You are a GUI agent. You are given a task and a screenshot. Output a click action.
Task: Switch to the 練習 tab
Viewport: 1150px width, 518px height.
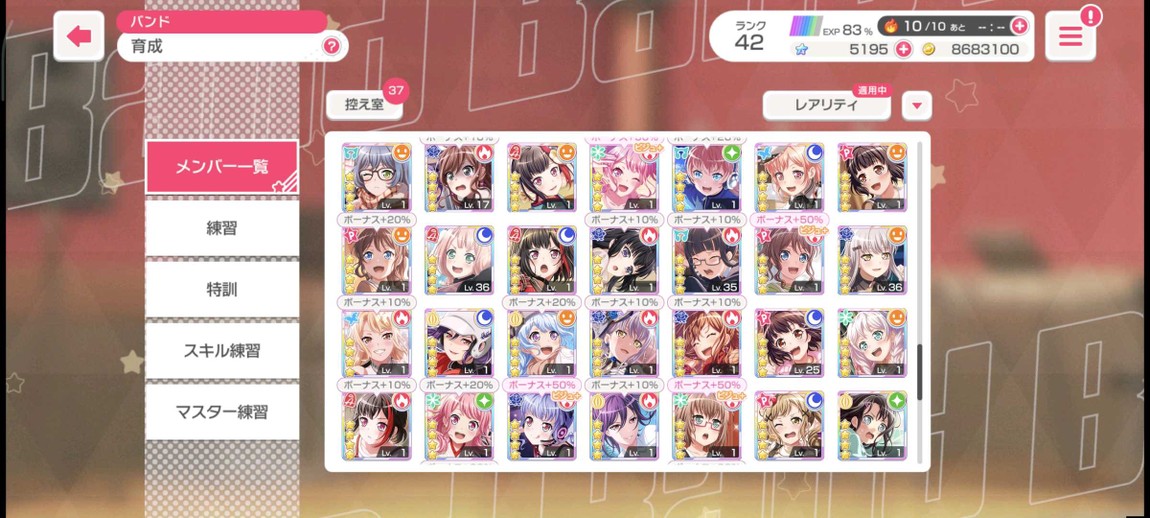(x=222, y=228)
